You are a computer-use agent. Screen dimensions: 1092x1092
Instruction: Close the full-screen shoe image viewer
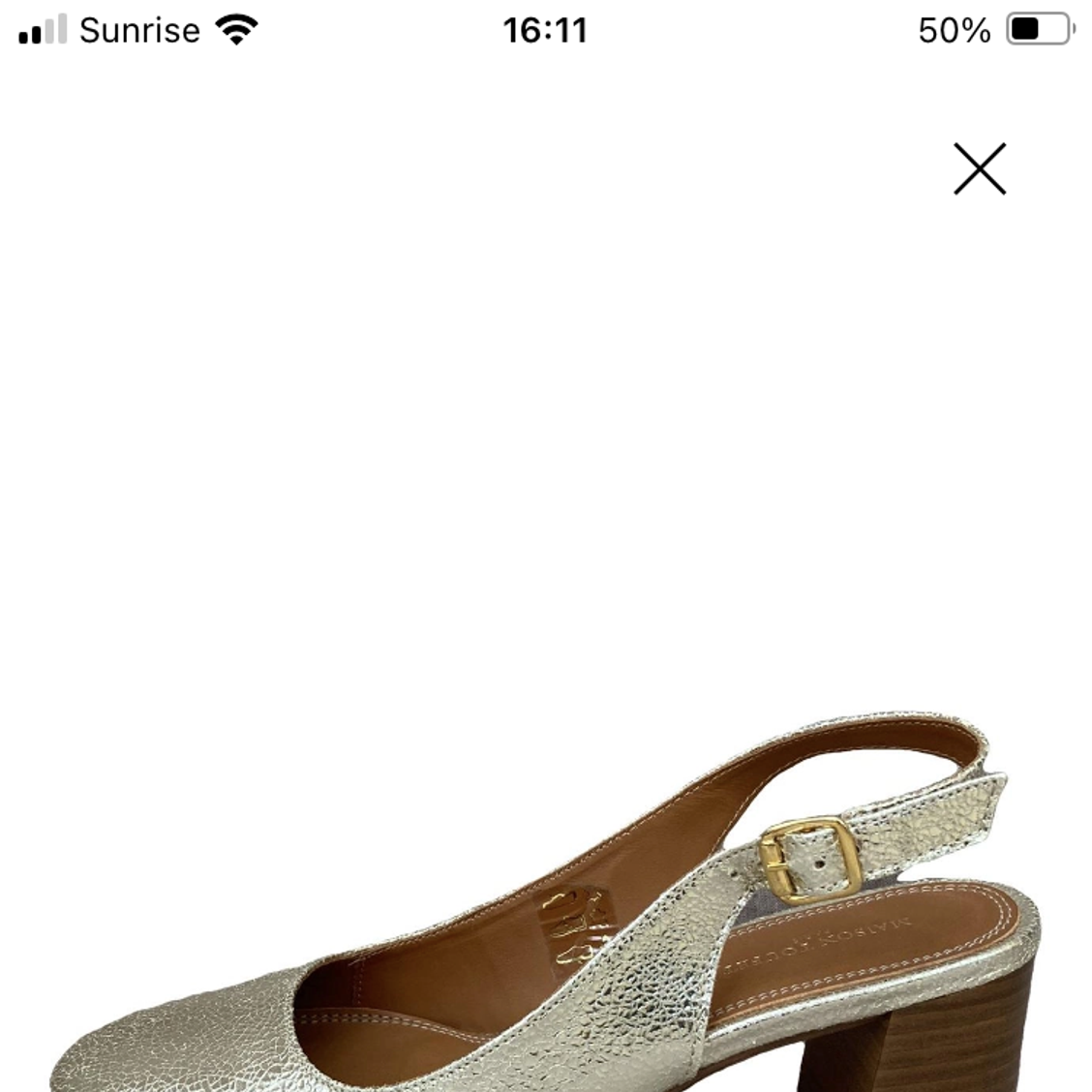[x=980, y=169]
